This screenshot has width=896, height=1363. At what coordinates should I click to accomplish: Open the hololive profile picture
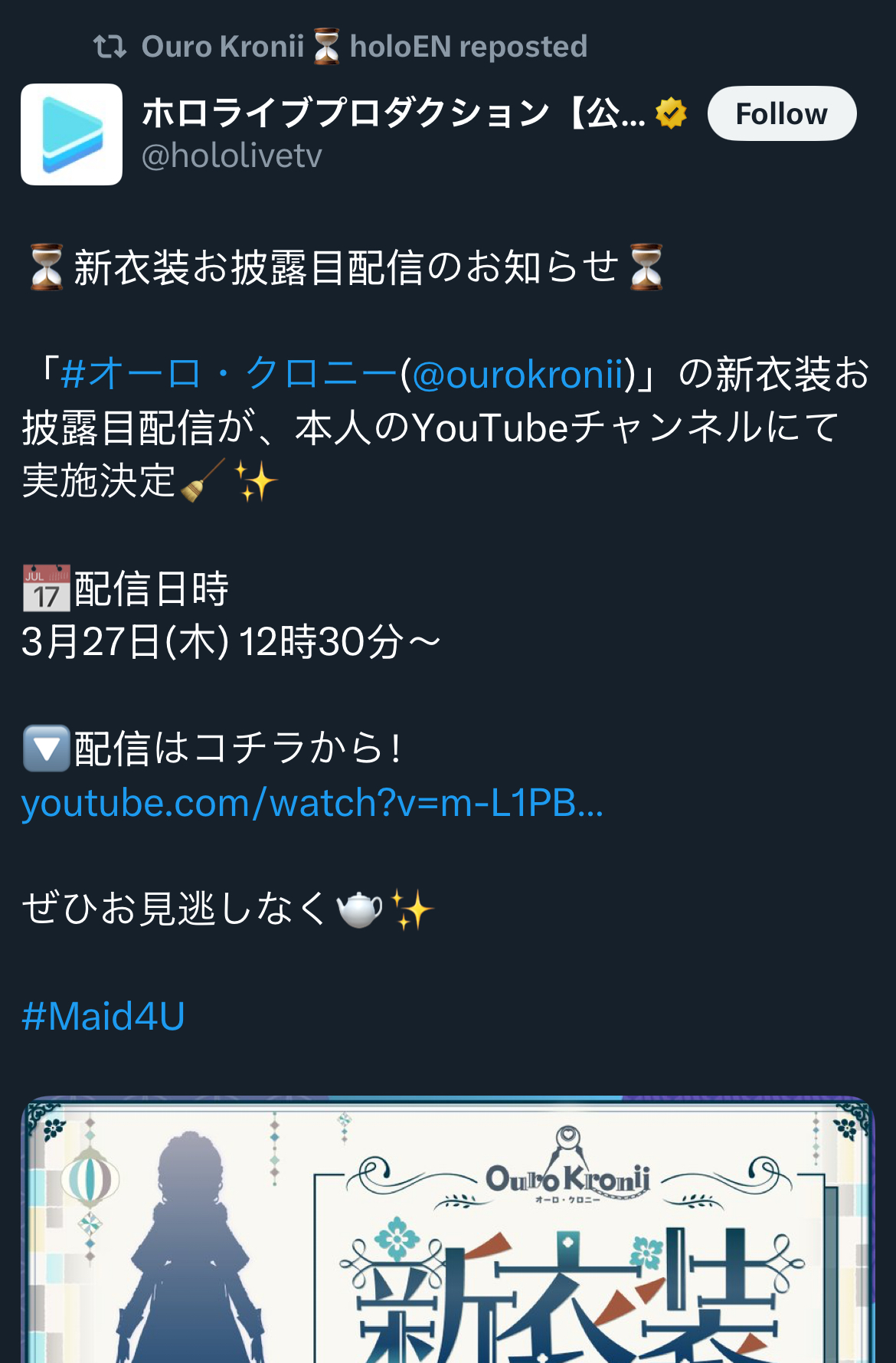(71, 135)
